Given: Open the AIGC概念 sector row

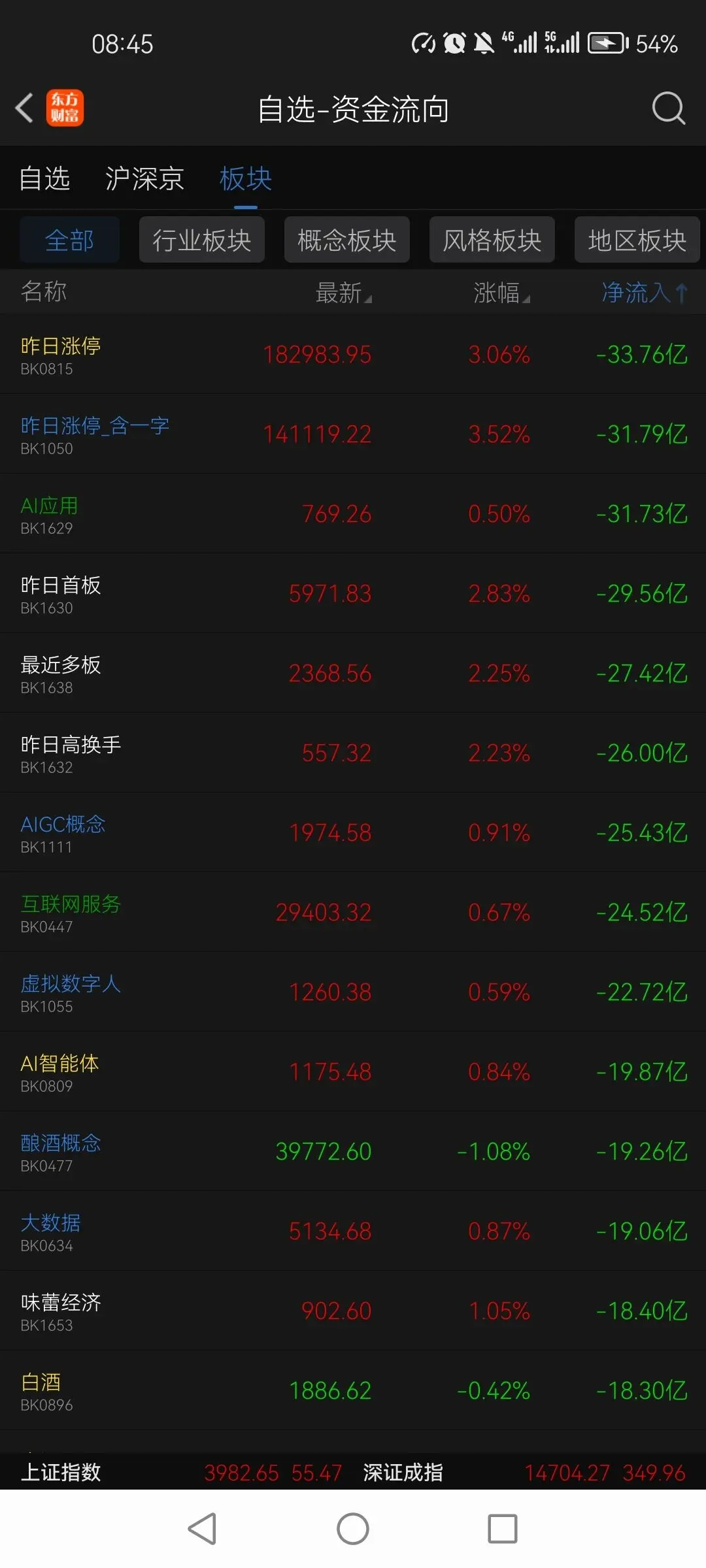Looking at the screenshot, I should click(x=353, y=832).
